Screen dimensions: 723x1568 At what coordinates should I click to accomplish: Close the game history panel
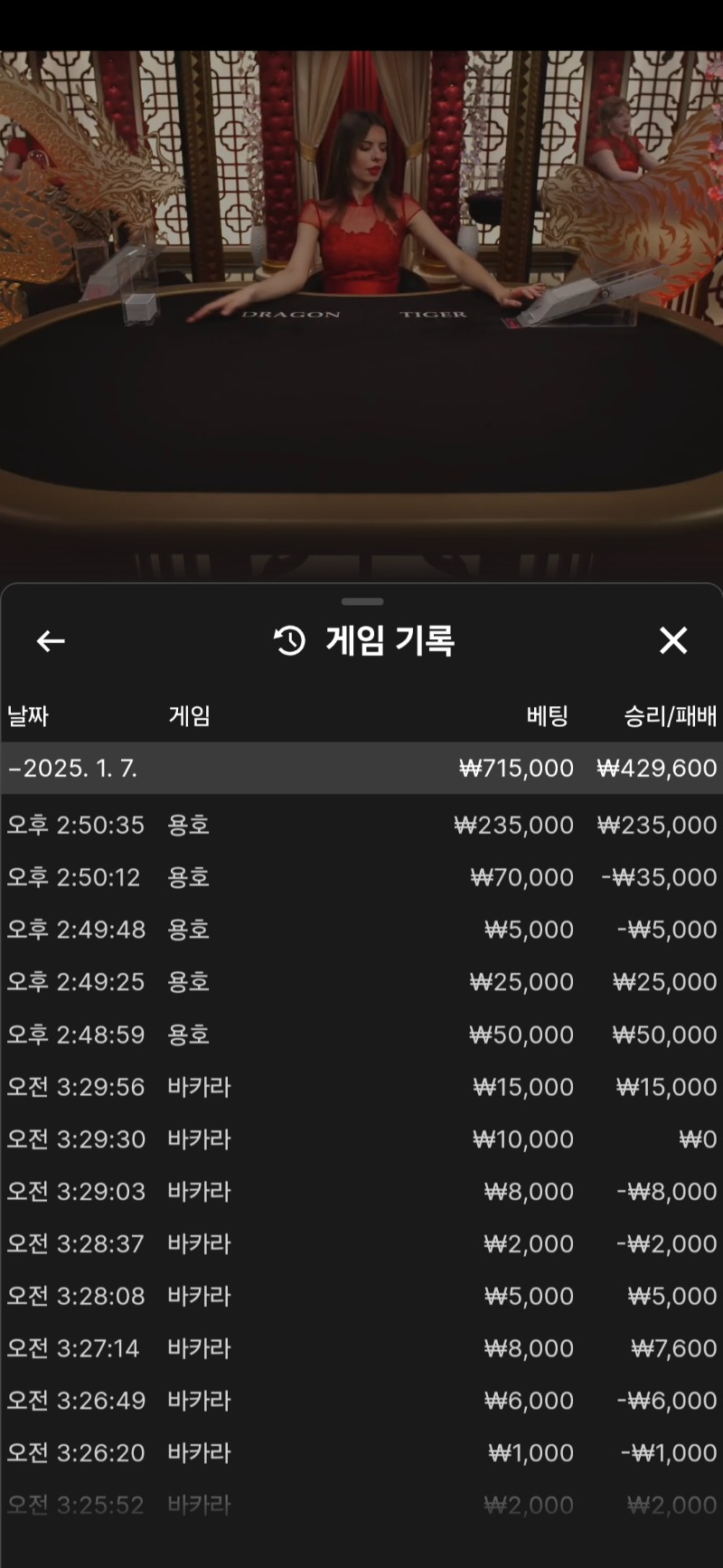tap(673, 640)
